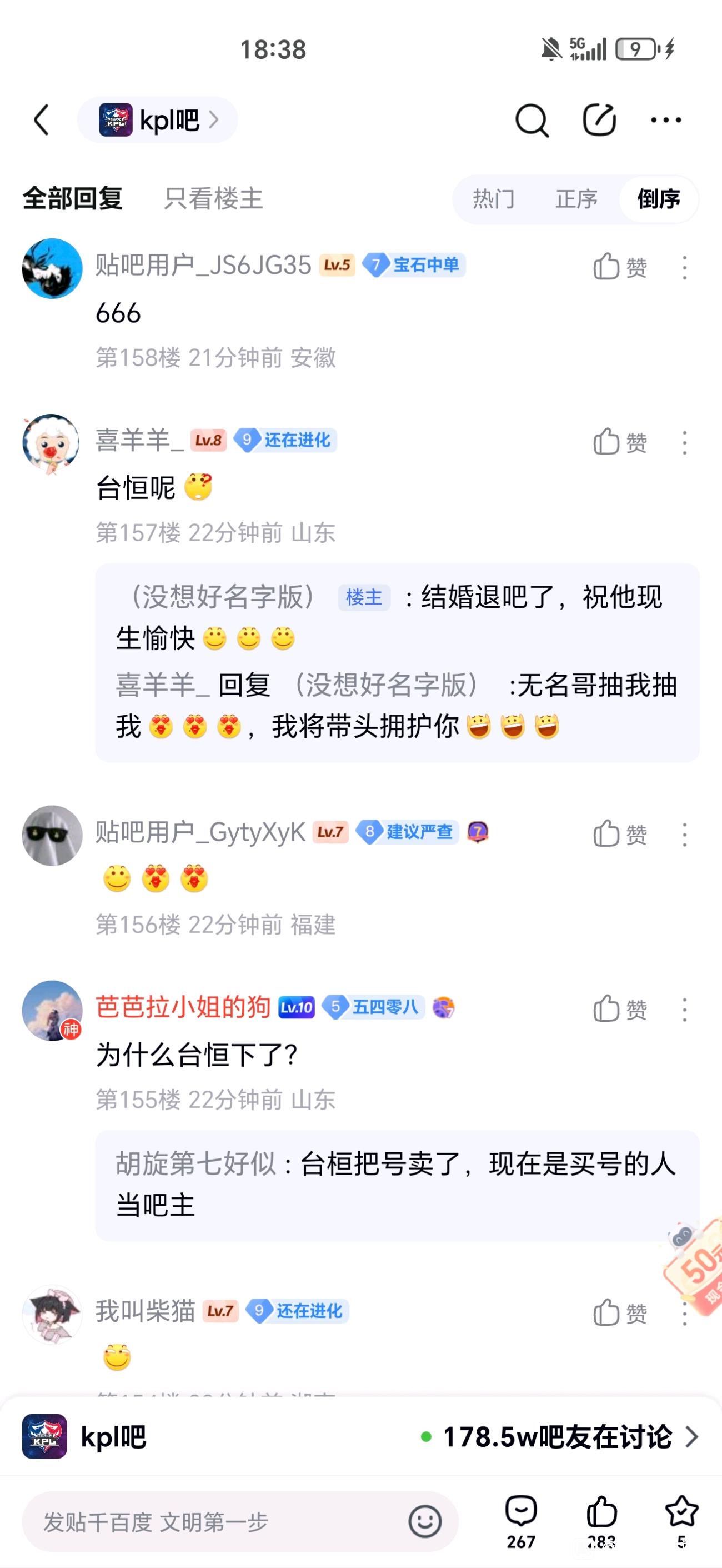This screenshot has height=1568, width=722.
Task: Like the 666 comment on floor 158
Action: click(x=619, y=267)
